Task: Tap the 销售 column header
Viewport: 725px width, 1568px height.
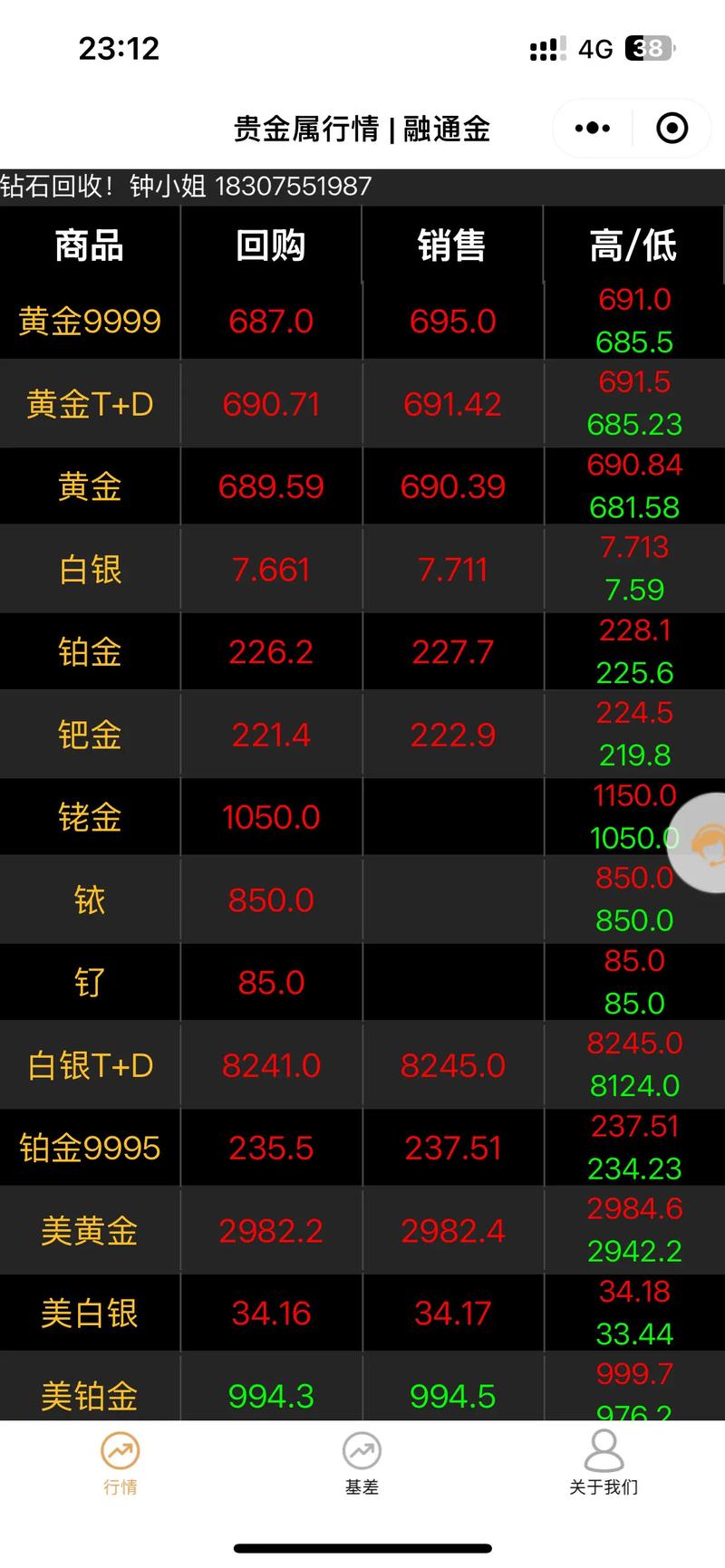Action: [451, 245]
